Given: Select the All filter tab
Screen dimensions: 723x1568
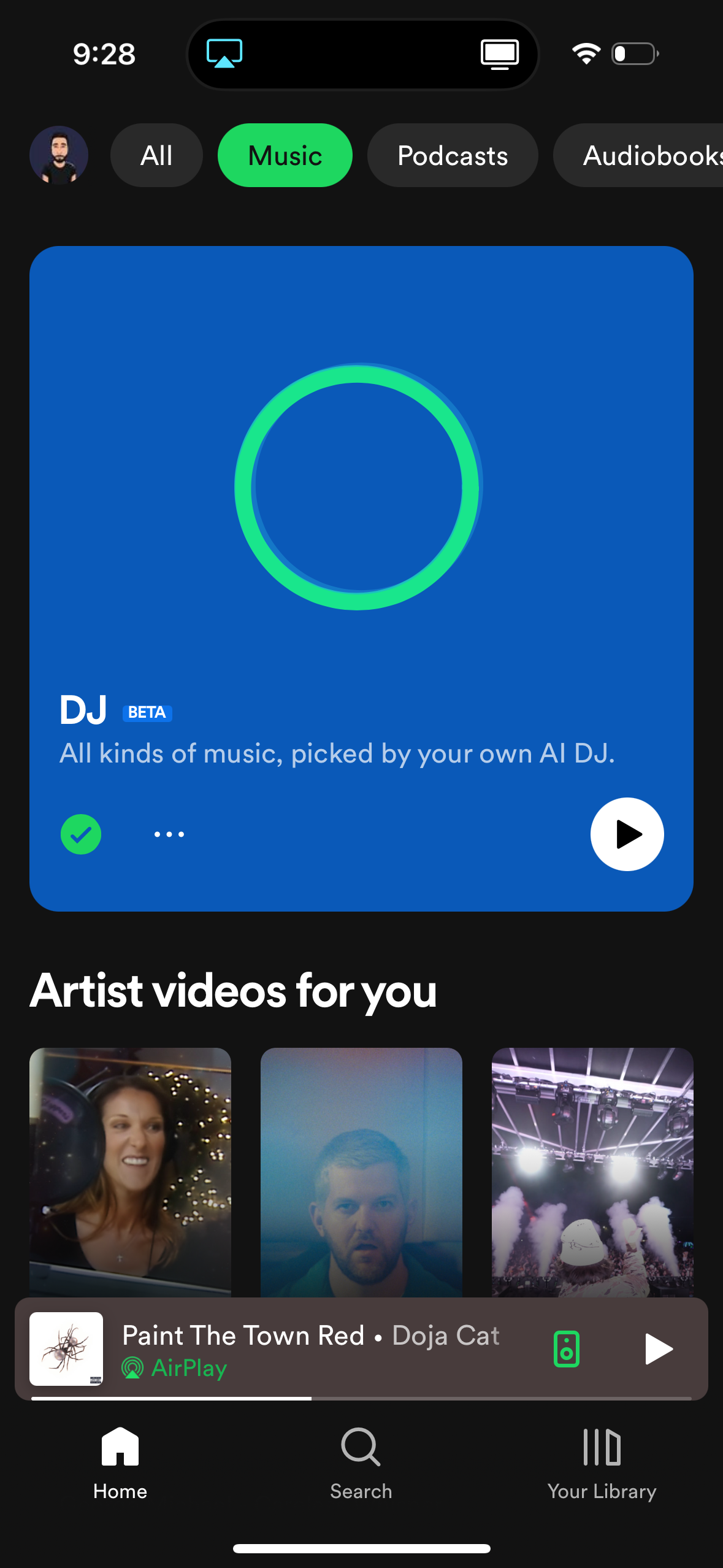Looking at the screenshot, I should point(156,155).
